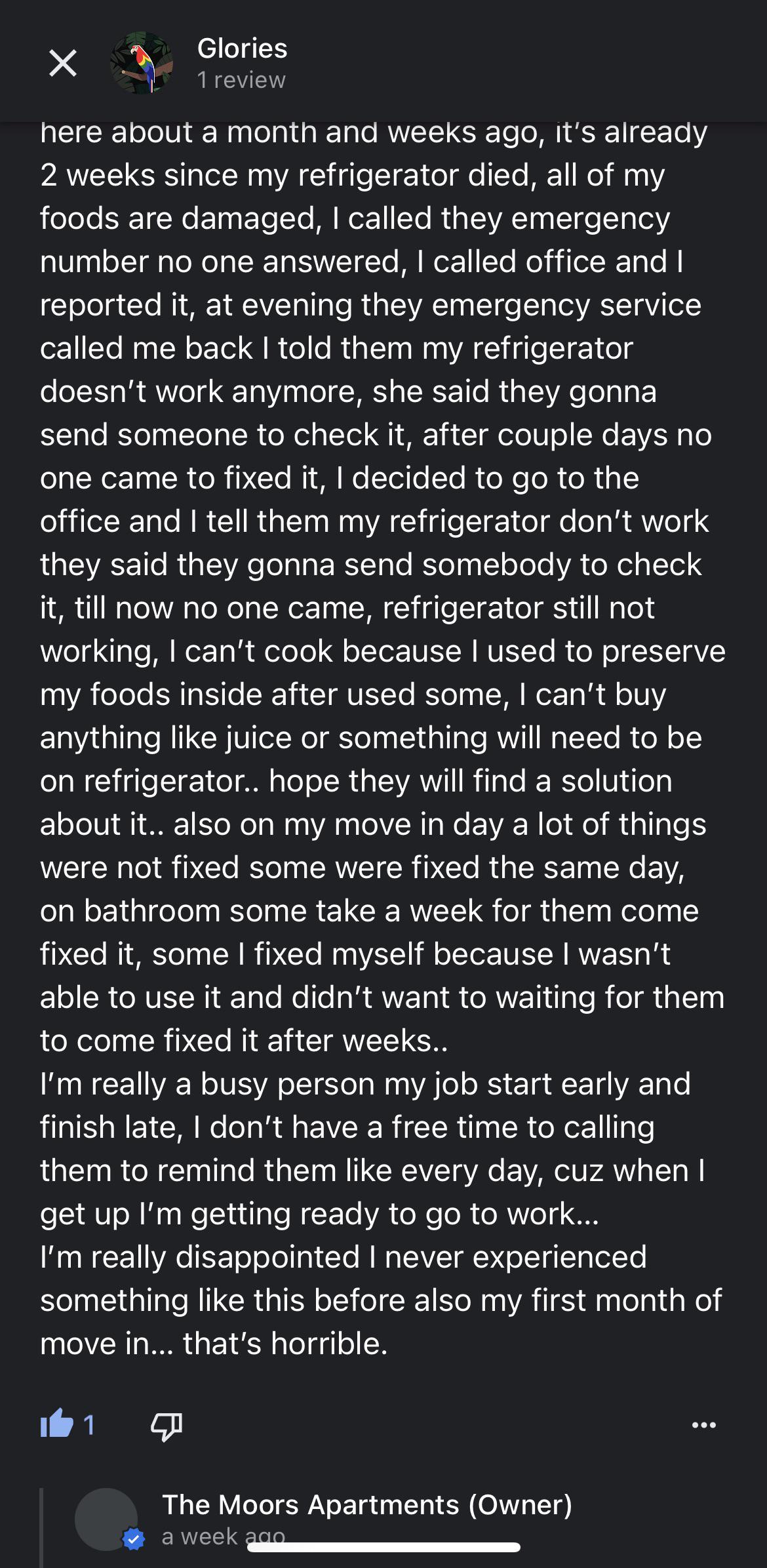
Task: Close the review view
Action: pos(63,64)
